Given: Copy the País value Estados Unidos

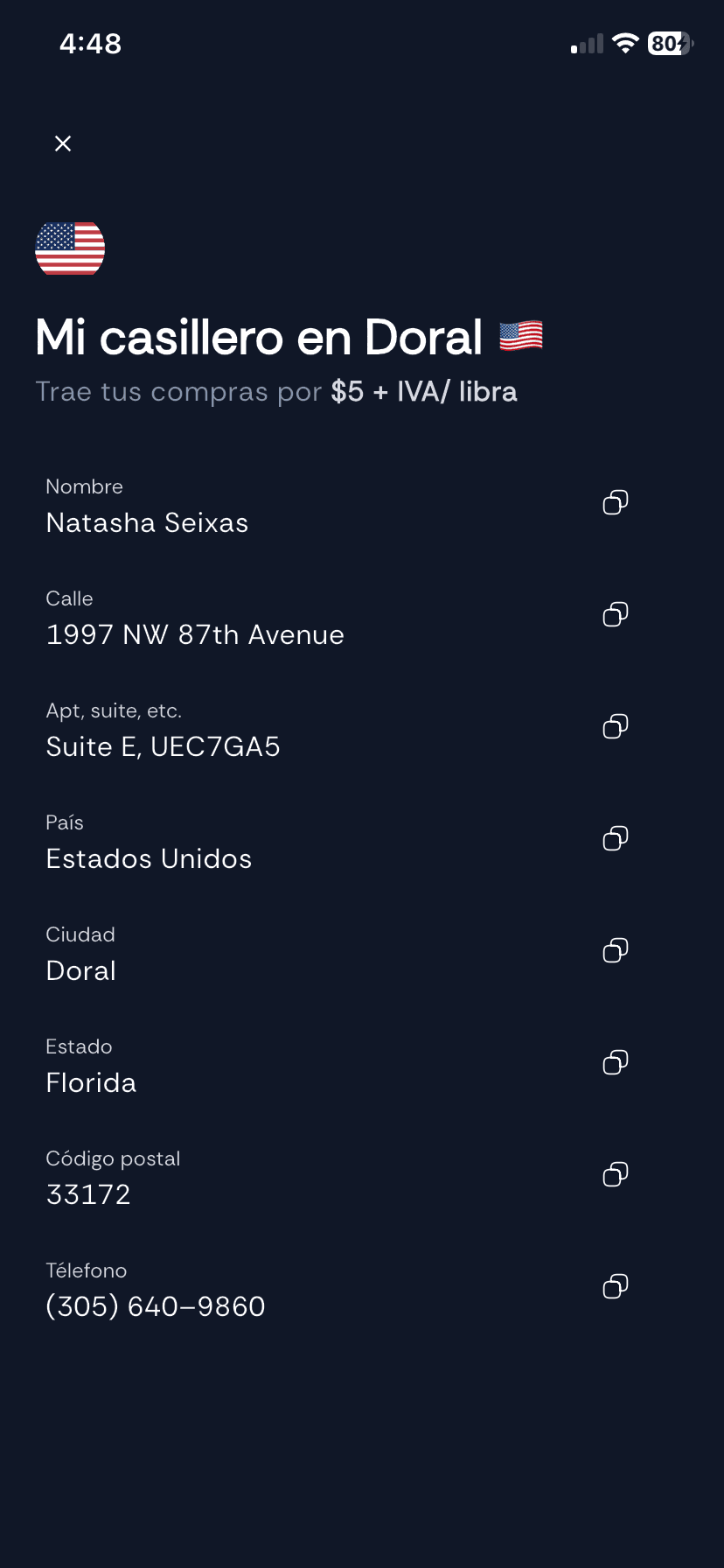Looking at the screenshot, I should click(616, 838).
